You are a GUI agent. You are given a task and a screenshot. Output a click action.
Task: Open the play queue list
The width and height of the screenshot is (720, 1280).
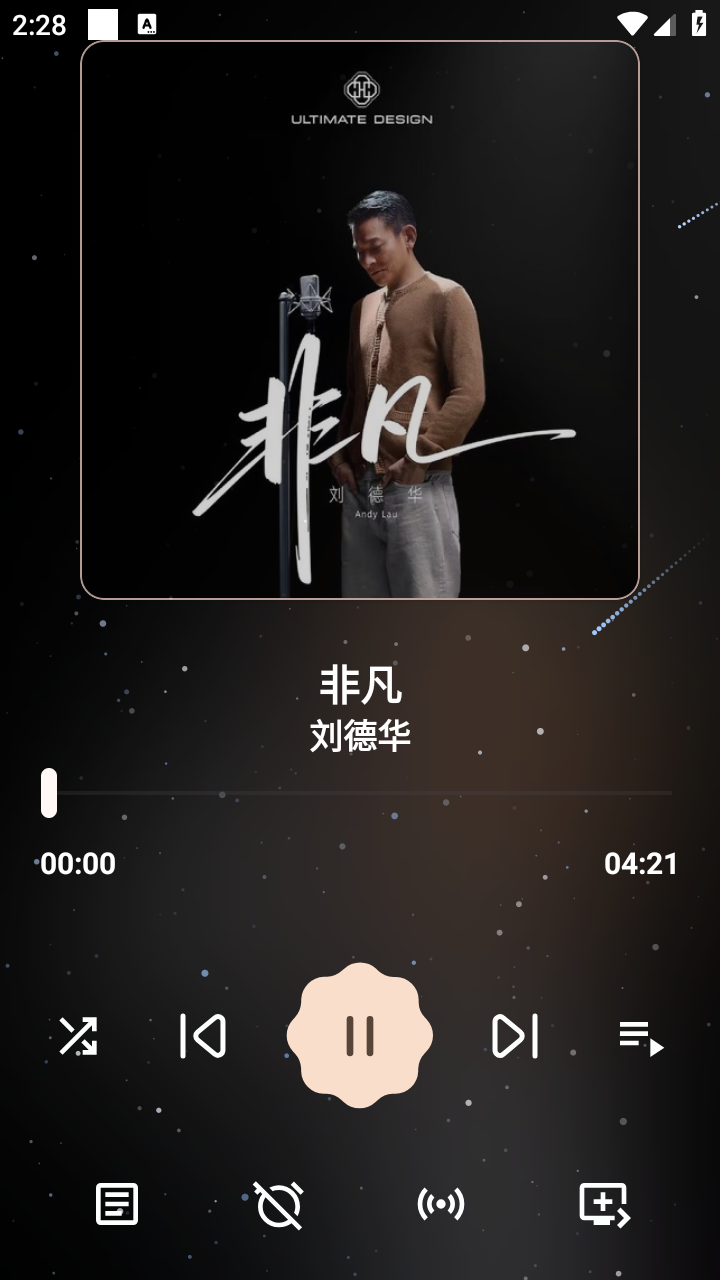tap(641, 1038)
